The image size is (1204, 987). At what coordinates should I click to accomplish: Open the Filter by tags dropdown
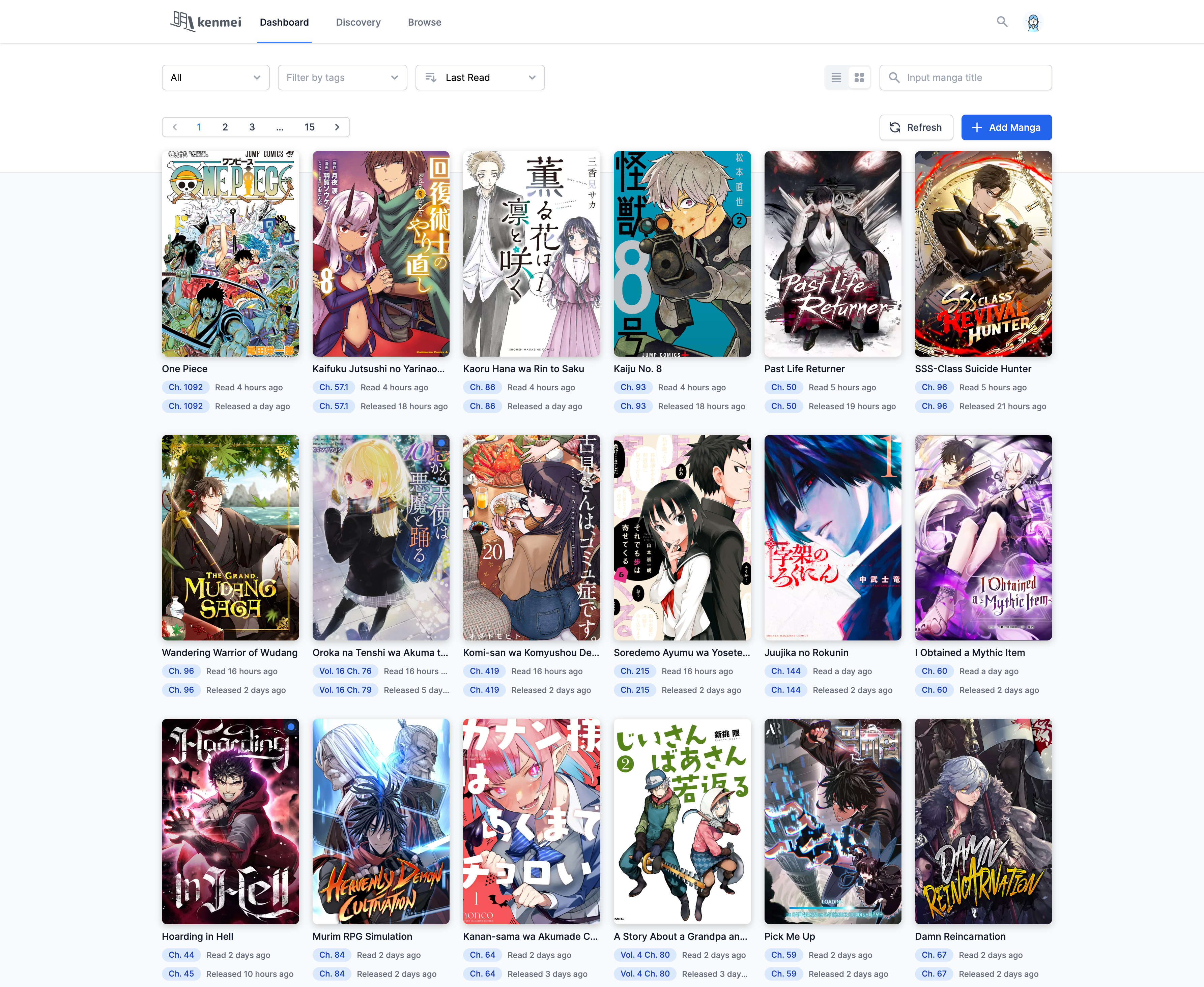342,77
